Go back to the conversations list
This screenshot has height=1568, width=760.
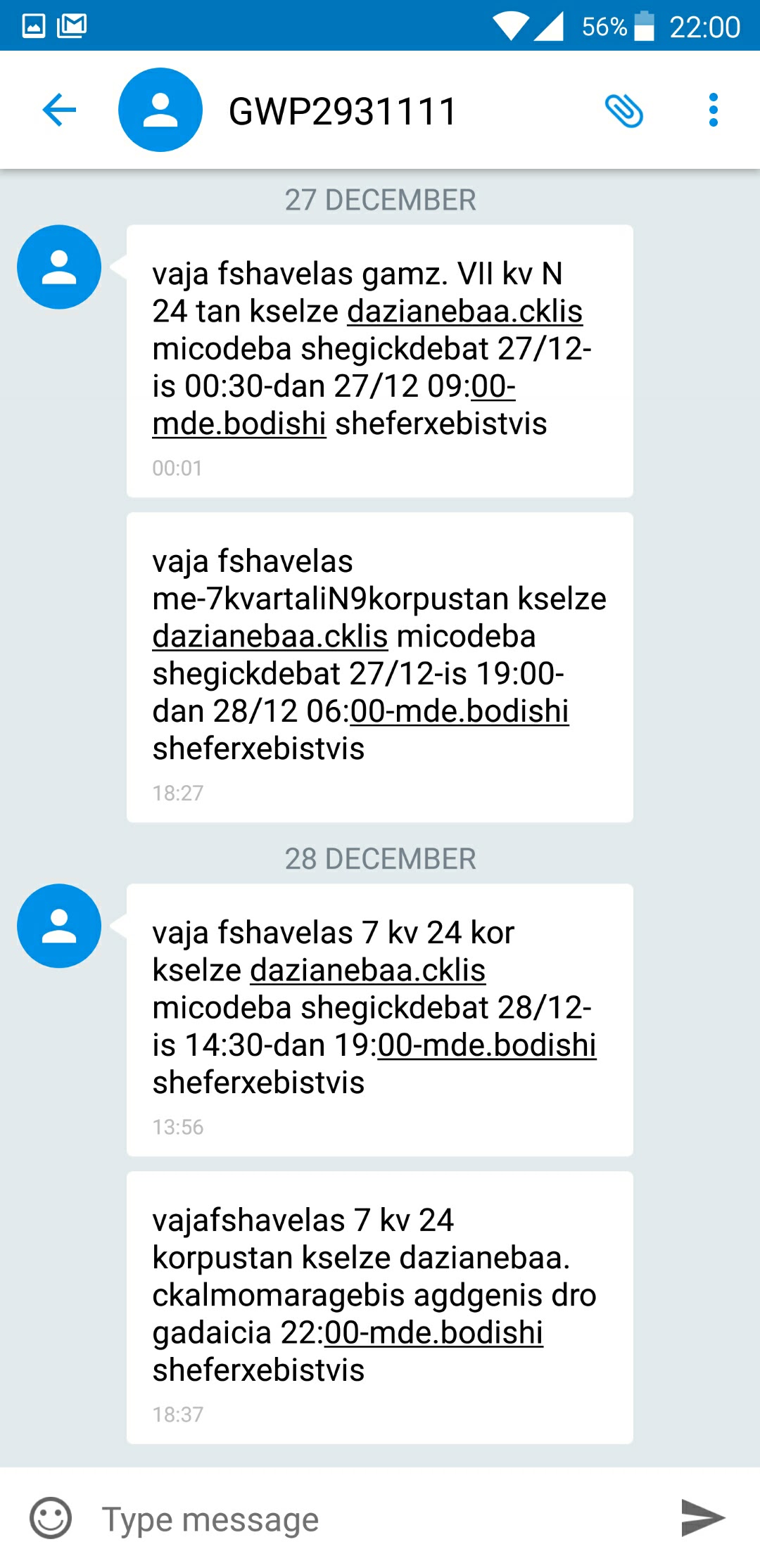tap(59, 110)
